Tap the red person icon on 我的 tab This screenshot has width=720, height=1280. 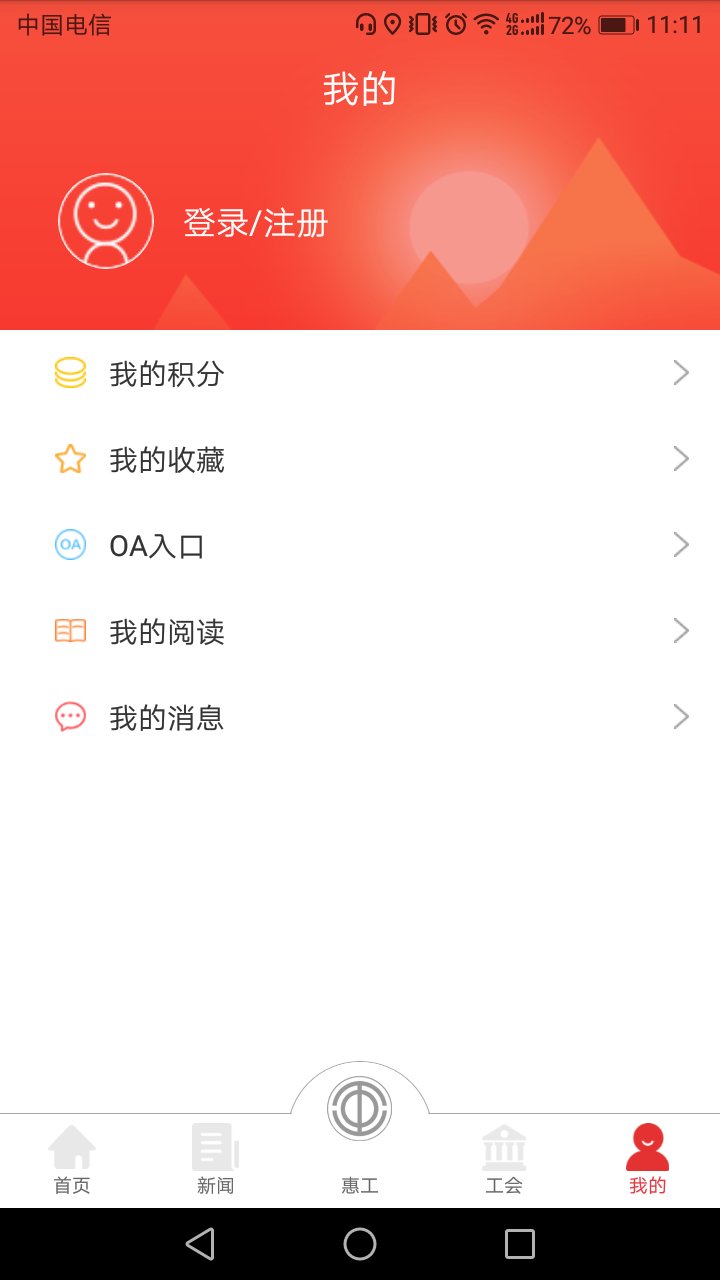pyautogui.click(x=648, y=1148)
